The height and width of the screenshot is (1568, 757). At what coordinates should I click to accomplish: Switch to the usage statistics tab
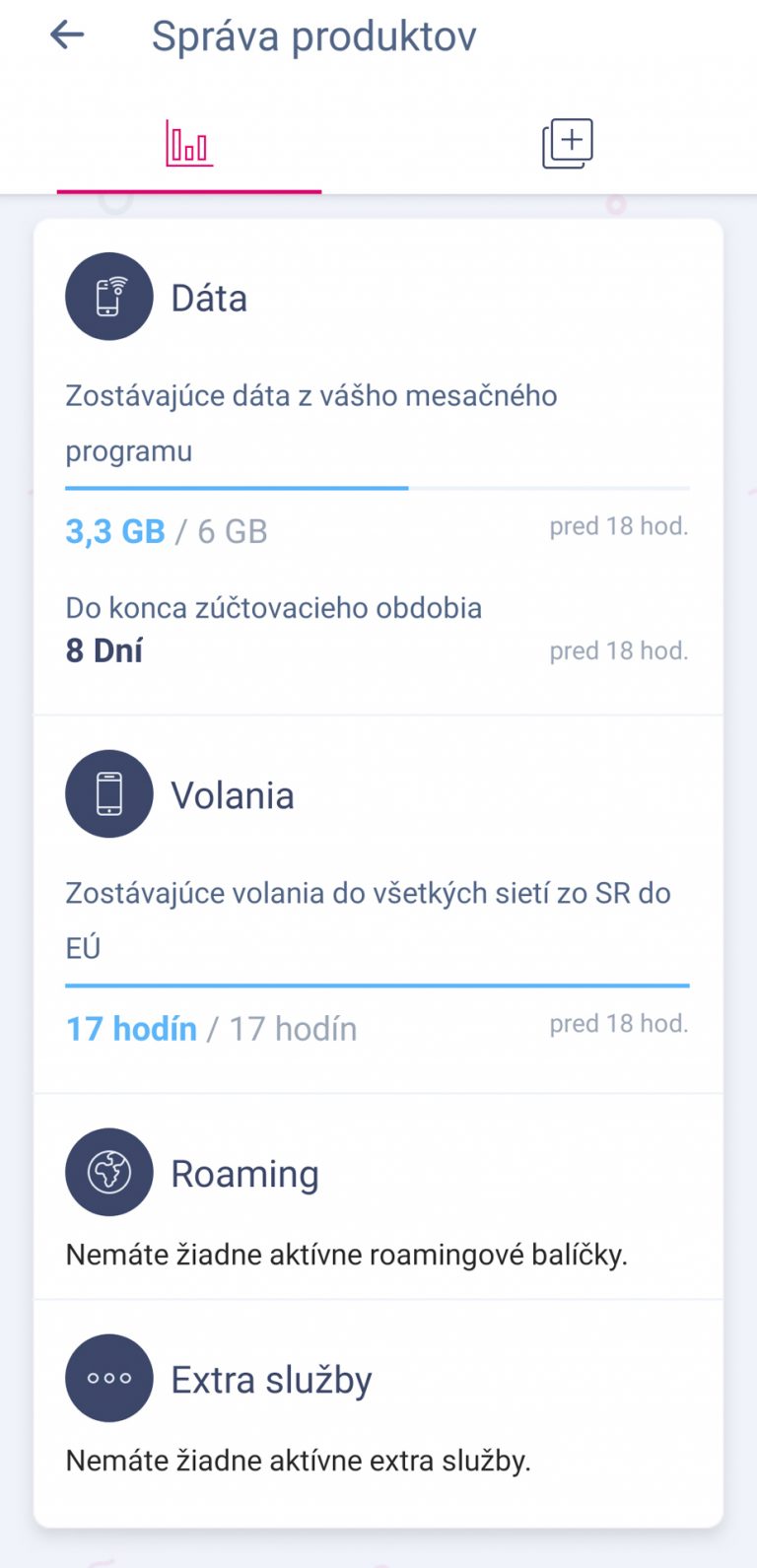[189, 144]
